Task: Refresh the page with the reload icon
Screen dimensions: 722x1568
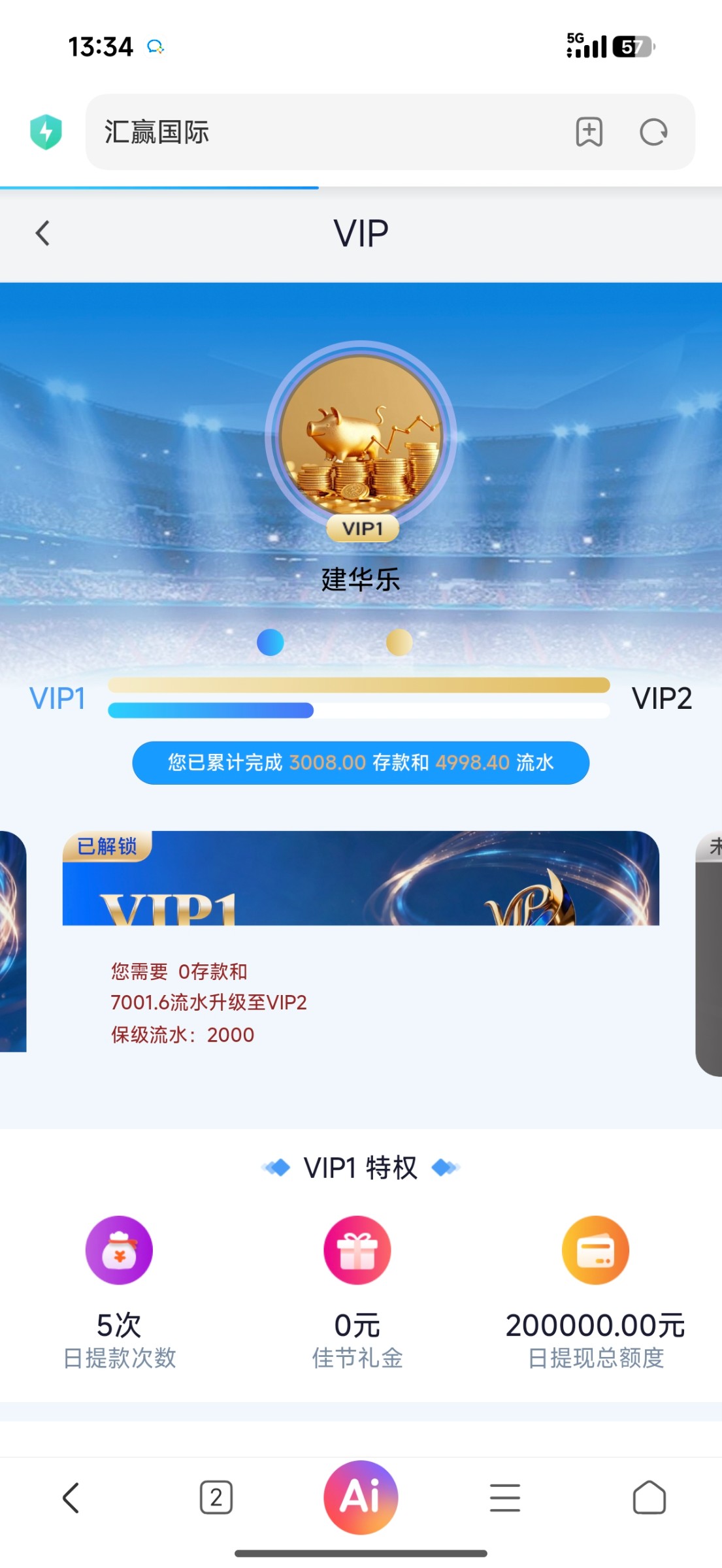Action: [x=654, y=132]
